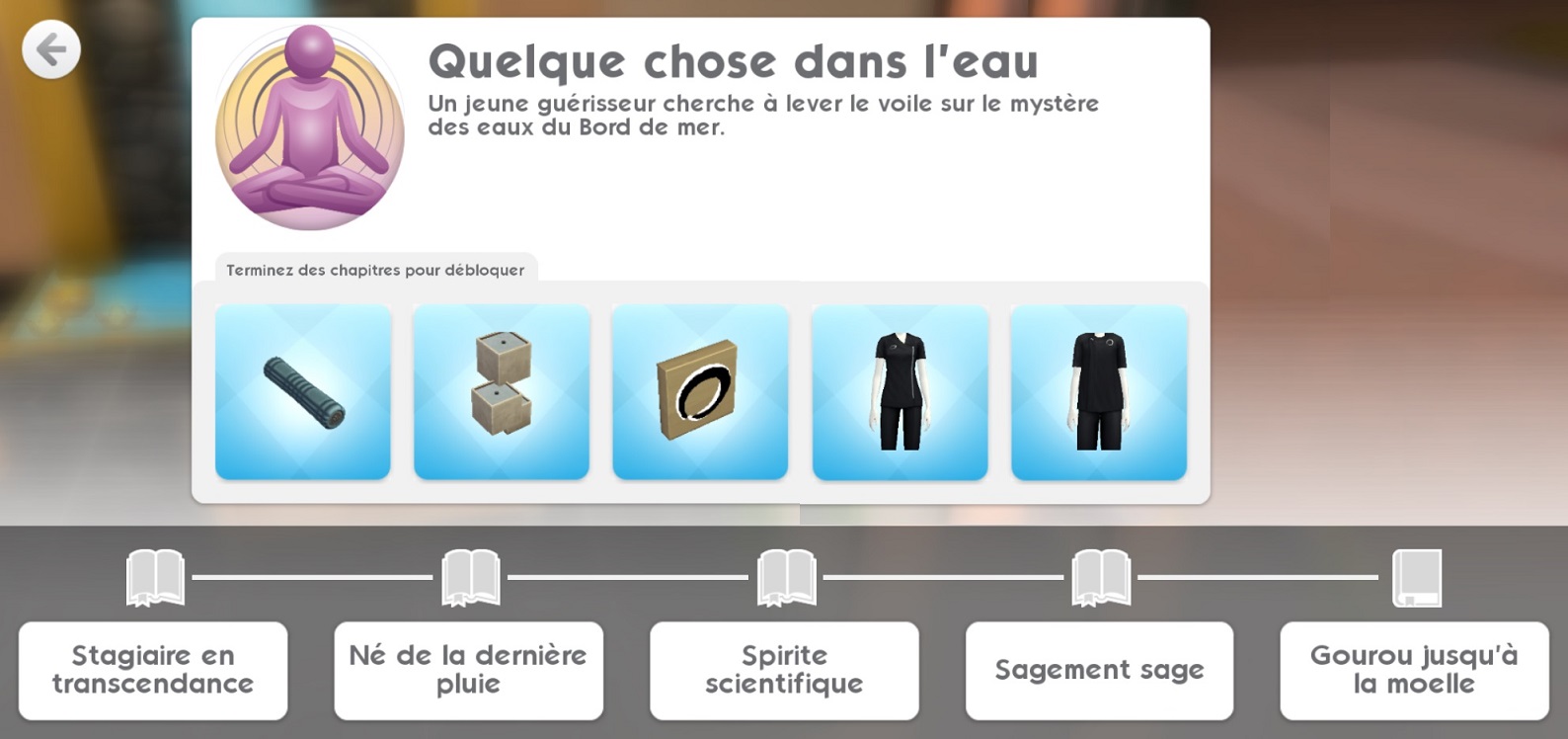View the stacked stone cubes reward
This screenshot has width=1568, height=739.
tap(502, 392)
